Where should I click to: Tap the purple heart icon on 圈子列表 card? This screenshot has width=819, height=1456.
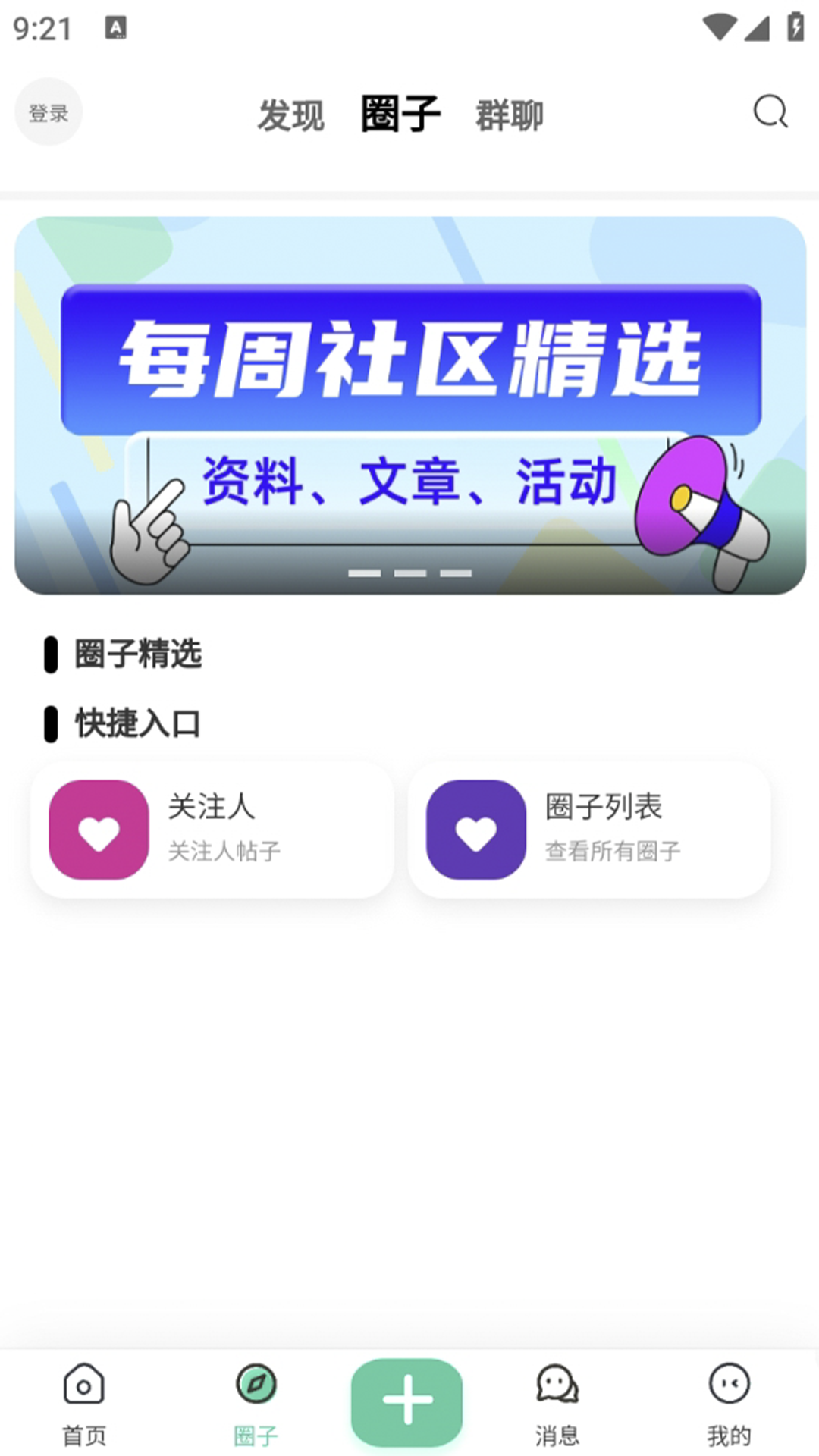(475, 829)
